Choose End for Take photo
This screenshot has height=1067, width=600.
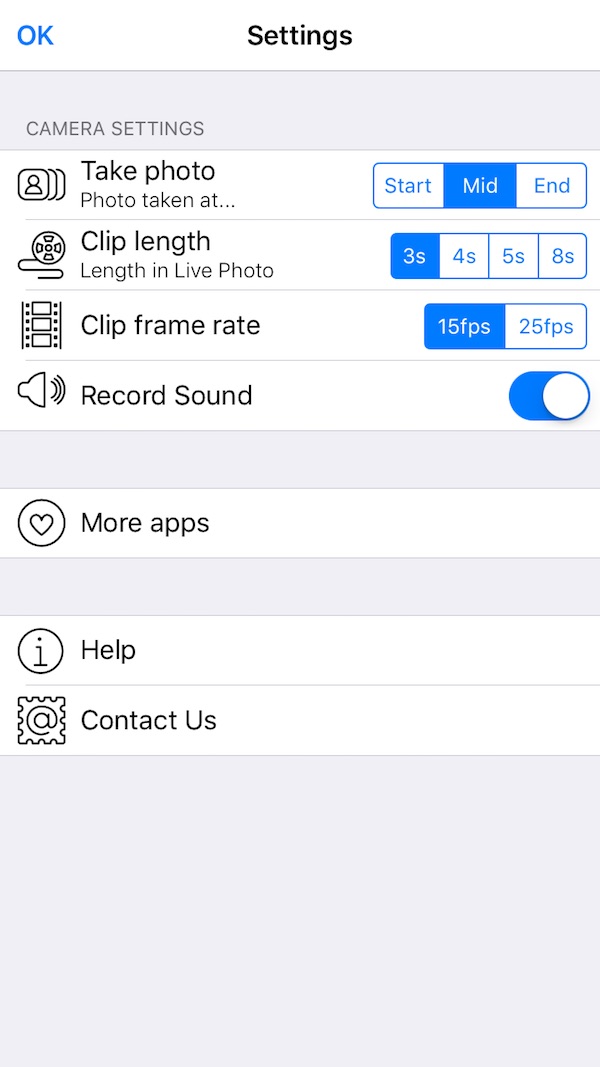[x=552, y=186]
